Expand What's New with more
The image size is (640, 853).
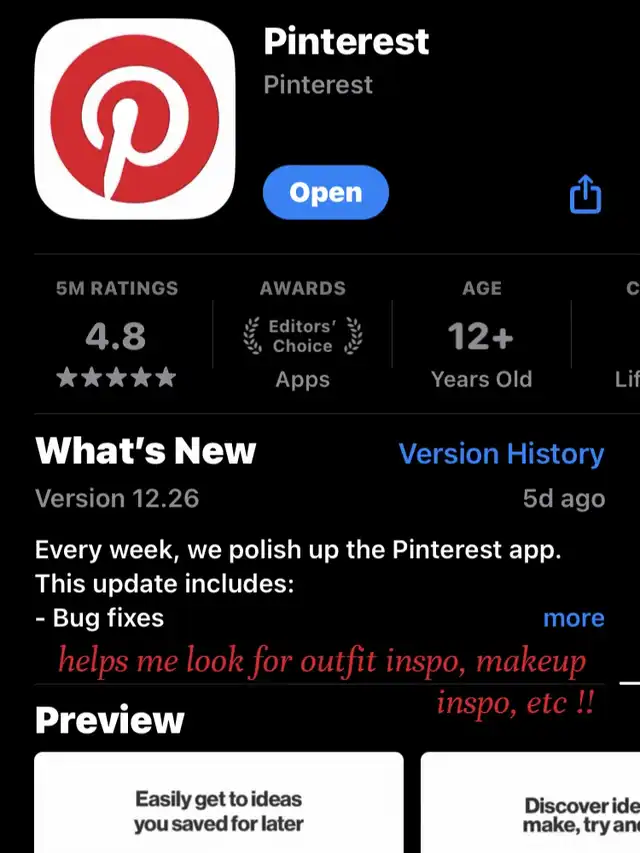click(573, 618)
